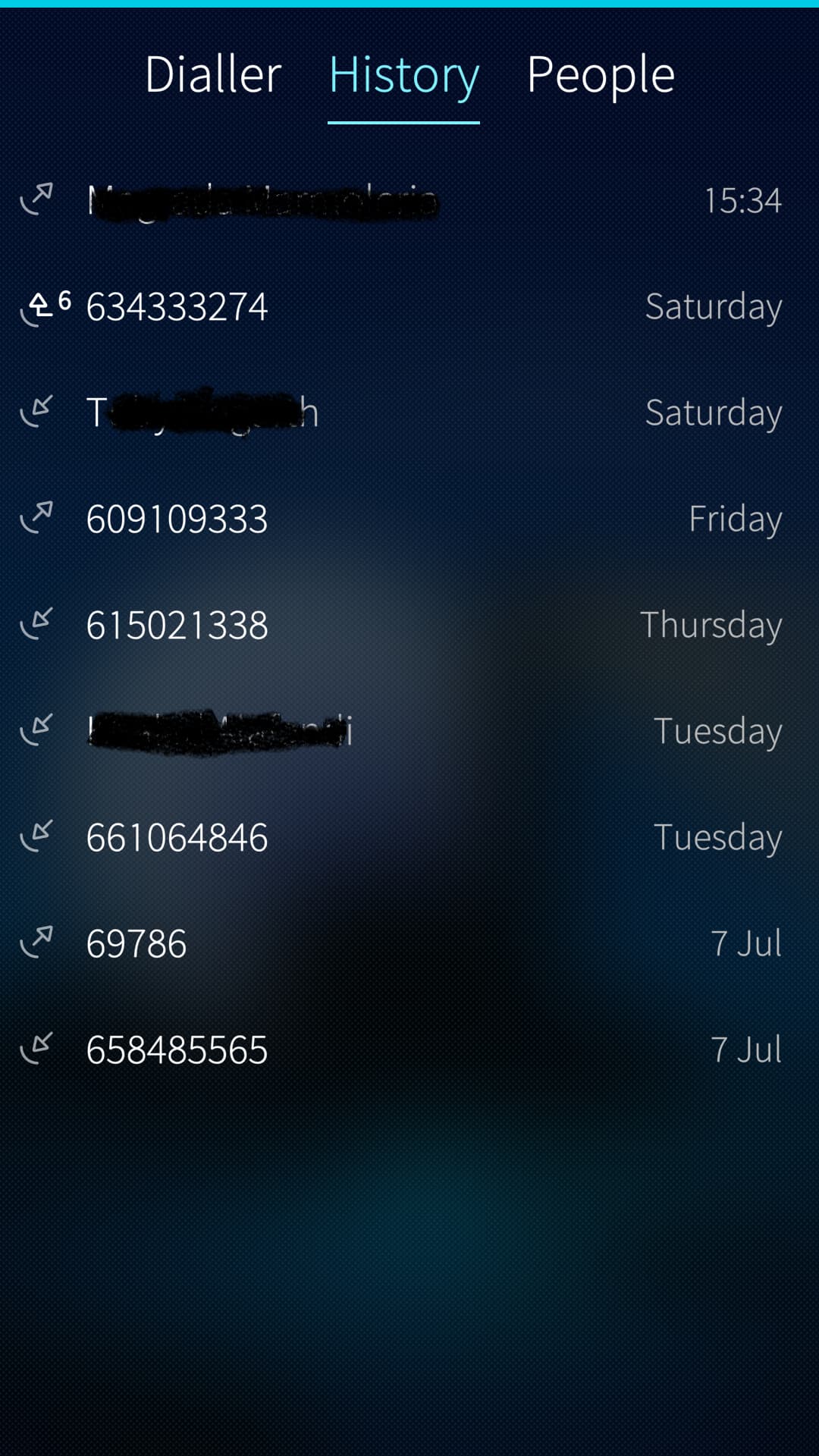
Task: Select the outgoing call to 69786
Action: point(409,944)
